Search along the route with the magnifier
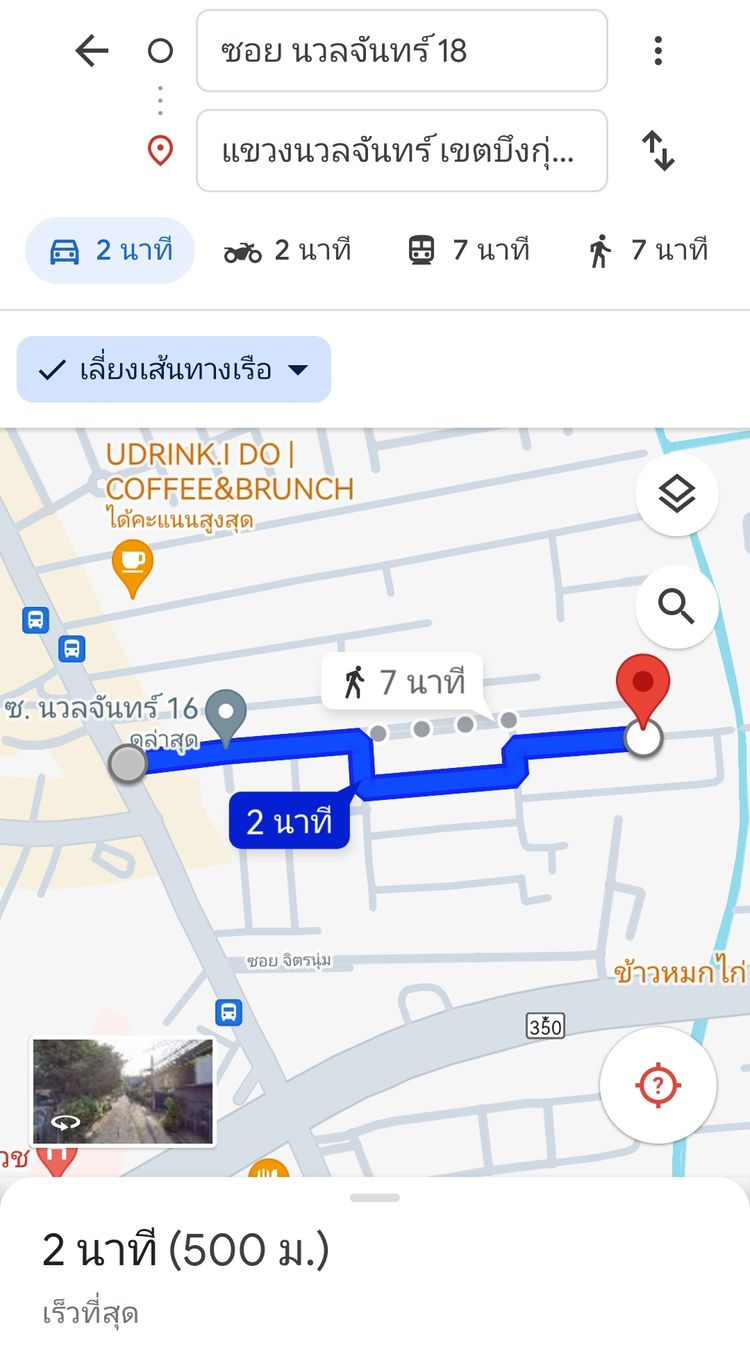 click(x=677, y=606)
